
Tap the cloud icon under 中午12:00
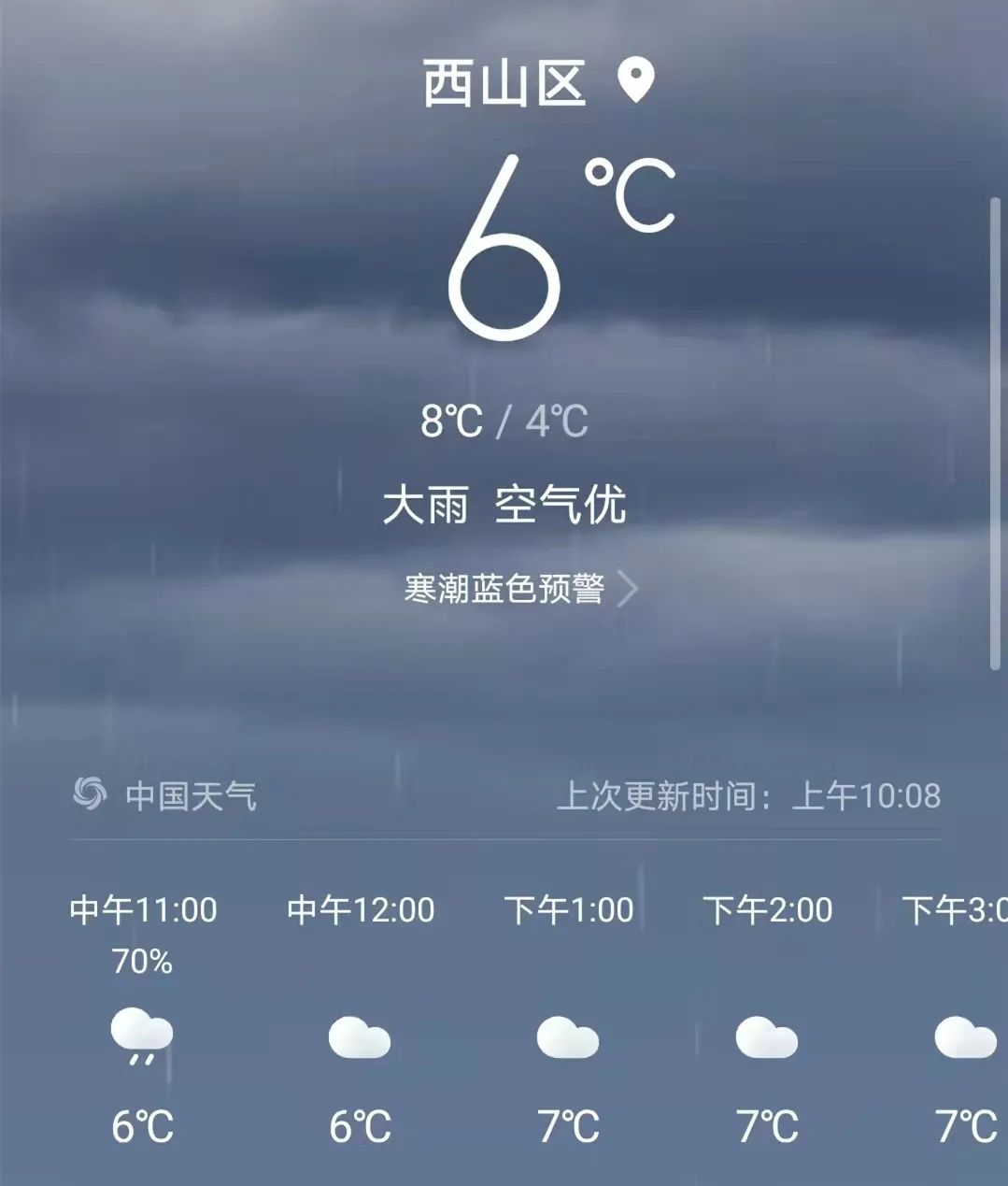click(362, 1035)
